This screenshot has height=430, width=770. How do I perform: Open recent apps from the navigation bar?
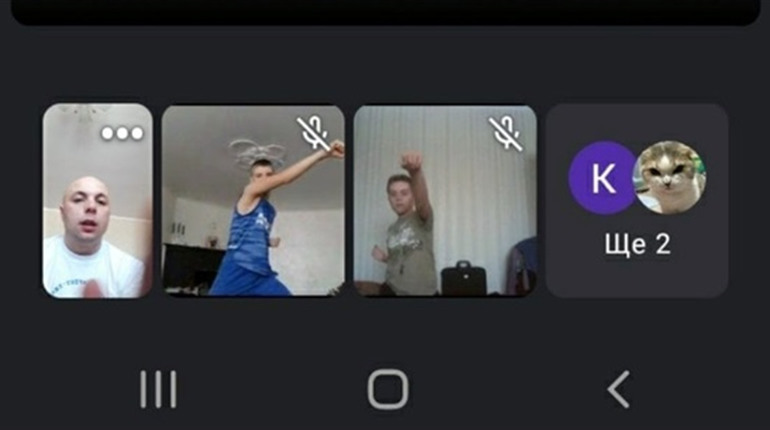coord(158,389)
